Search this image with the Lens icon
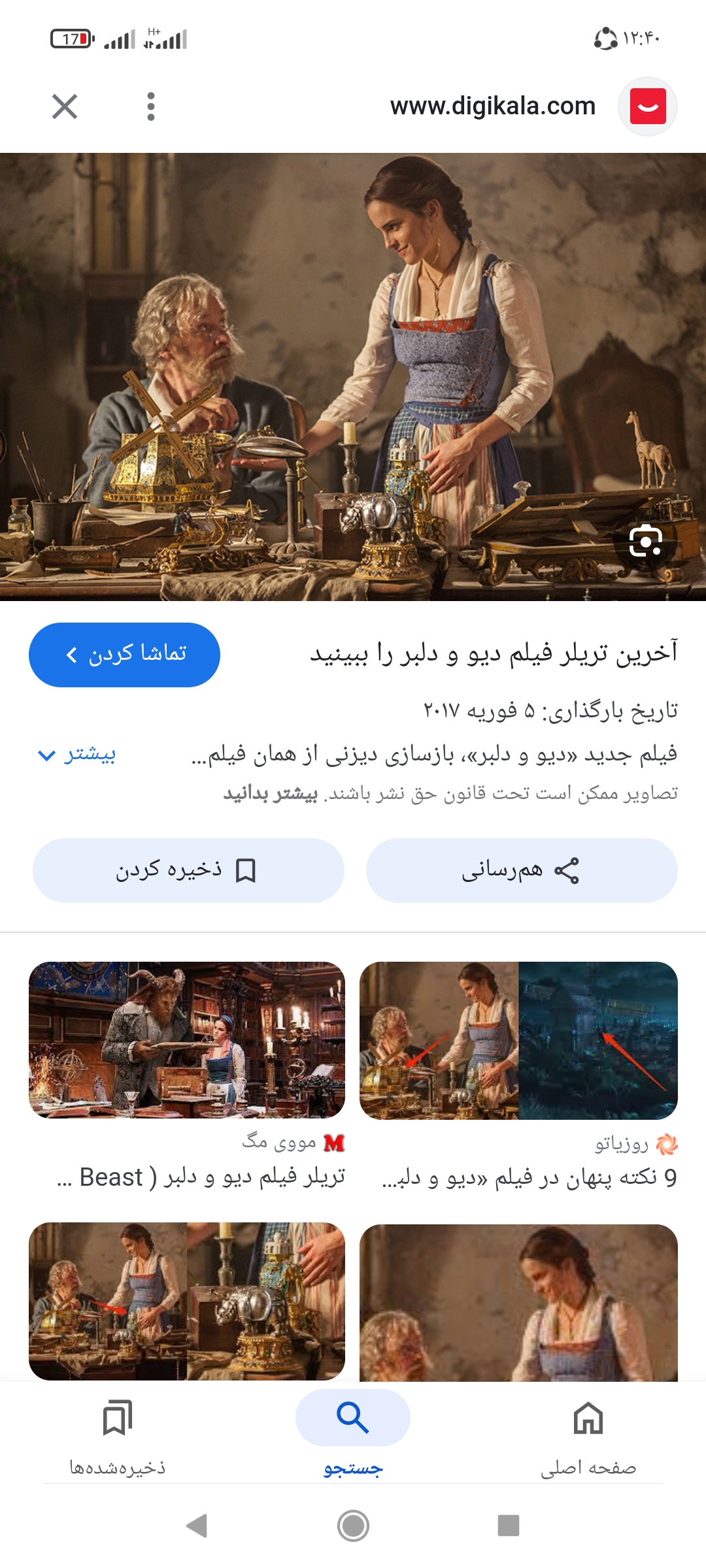Screen dimensions: 706x1568 646,542
